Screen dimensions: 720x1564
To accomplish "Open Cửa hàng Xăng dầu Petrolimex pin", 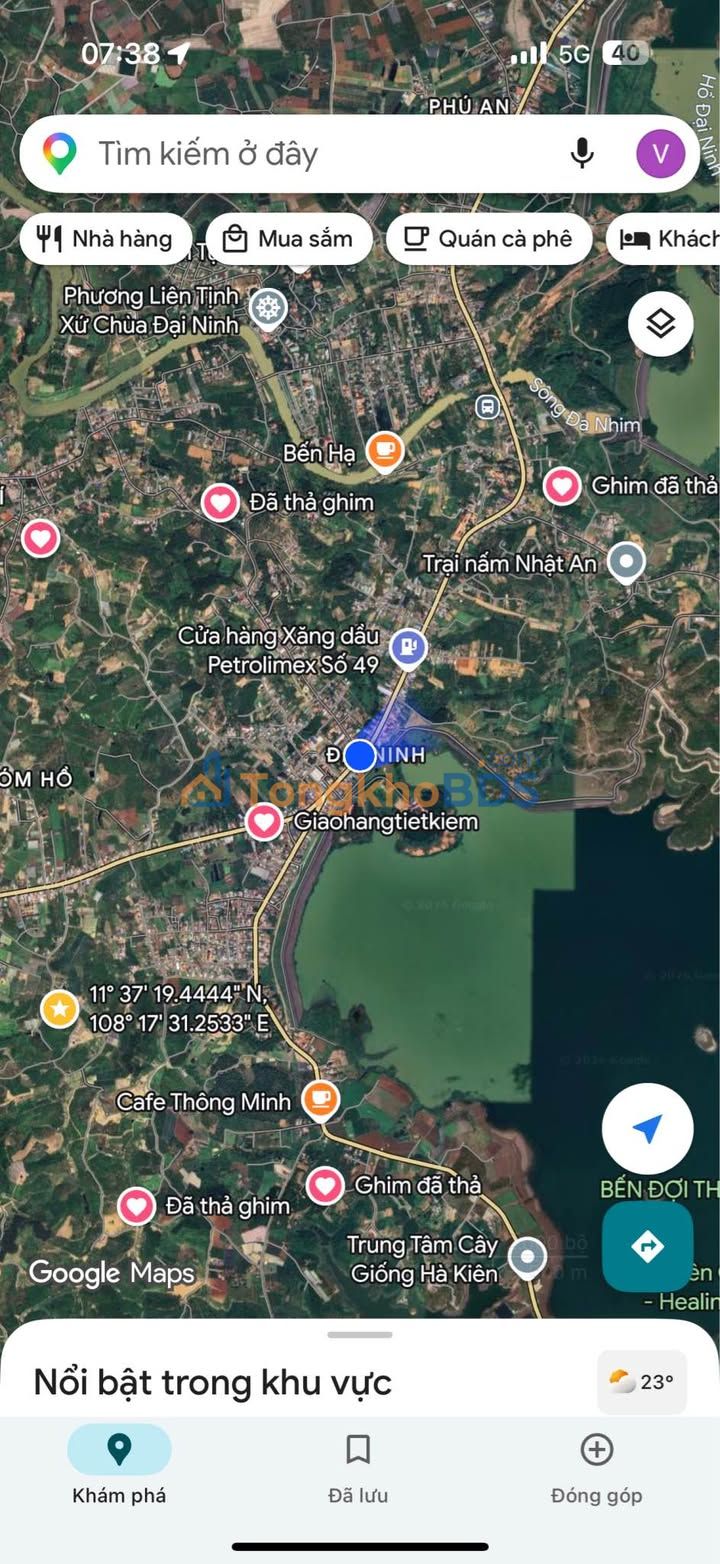I will pyautogui.click(x=408, y=648).
